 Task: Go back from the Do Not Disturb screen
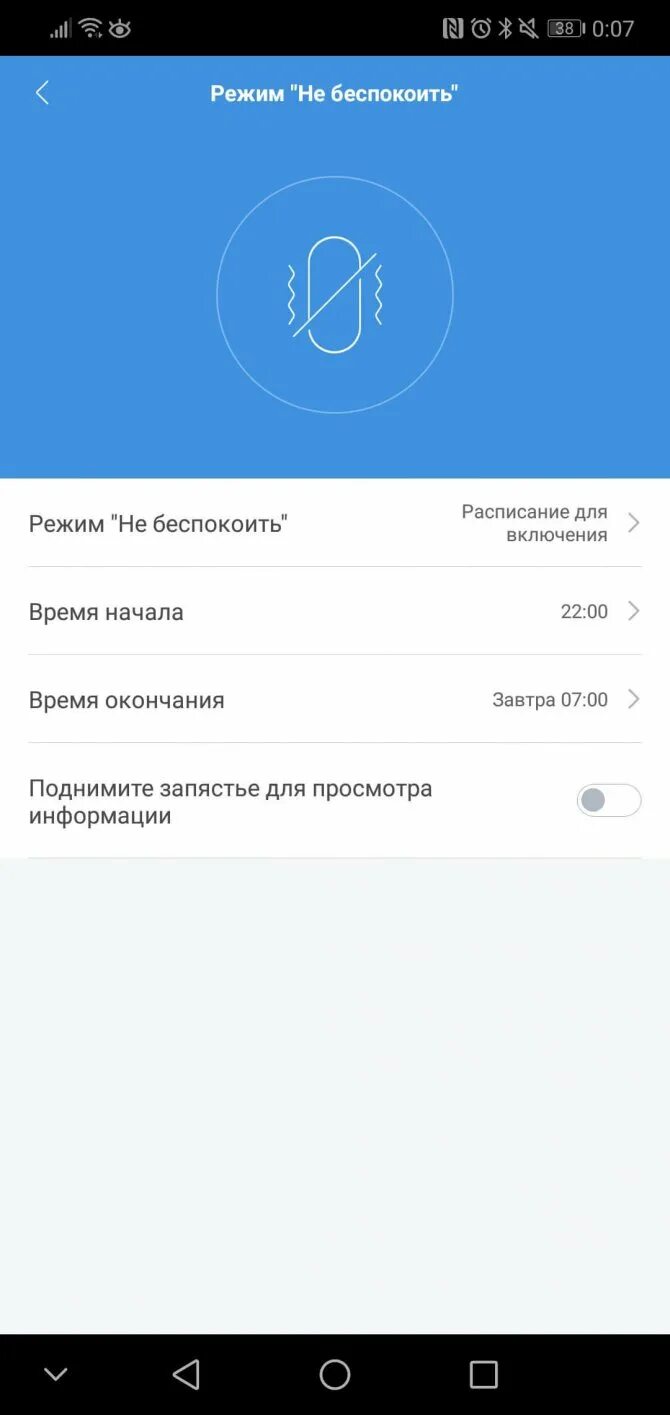[42, 93]
